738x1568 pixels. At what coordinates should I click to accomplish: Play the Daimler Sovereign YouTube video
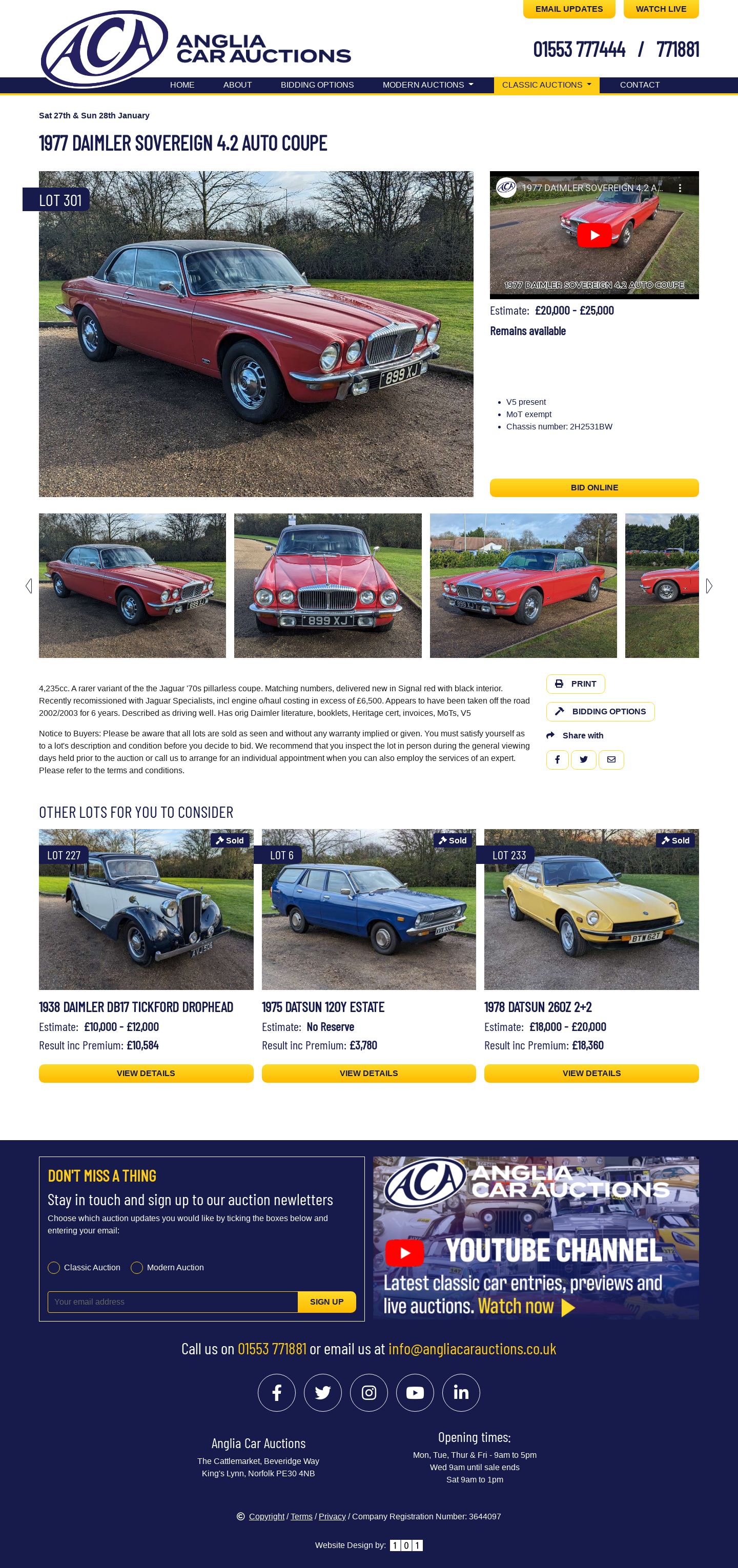tap(593, 236)
